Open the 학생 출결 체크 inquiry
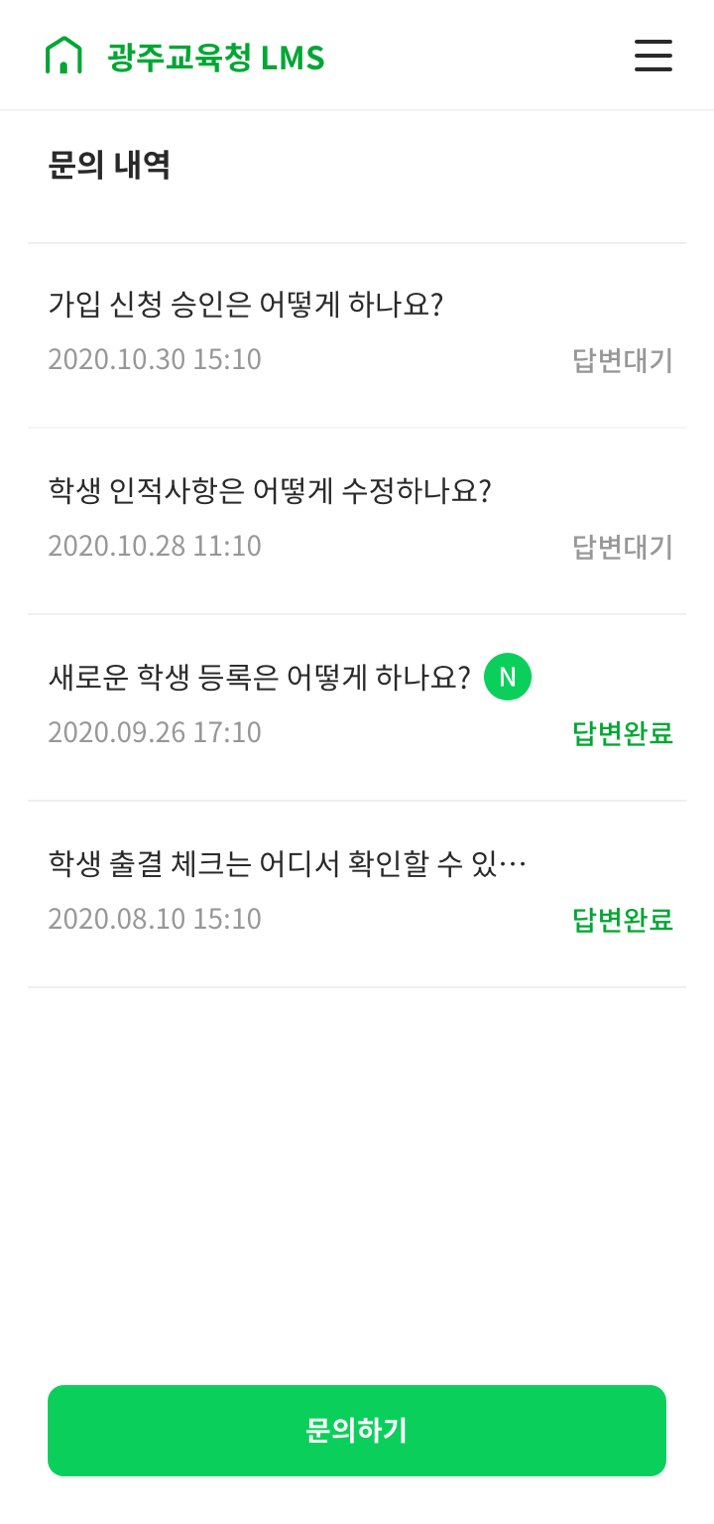 point(357,894)
